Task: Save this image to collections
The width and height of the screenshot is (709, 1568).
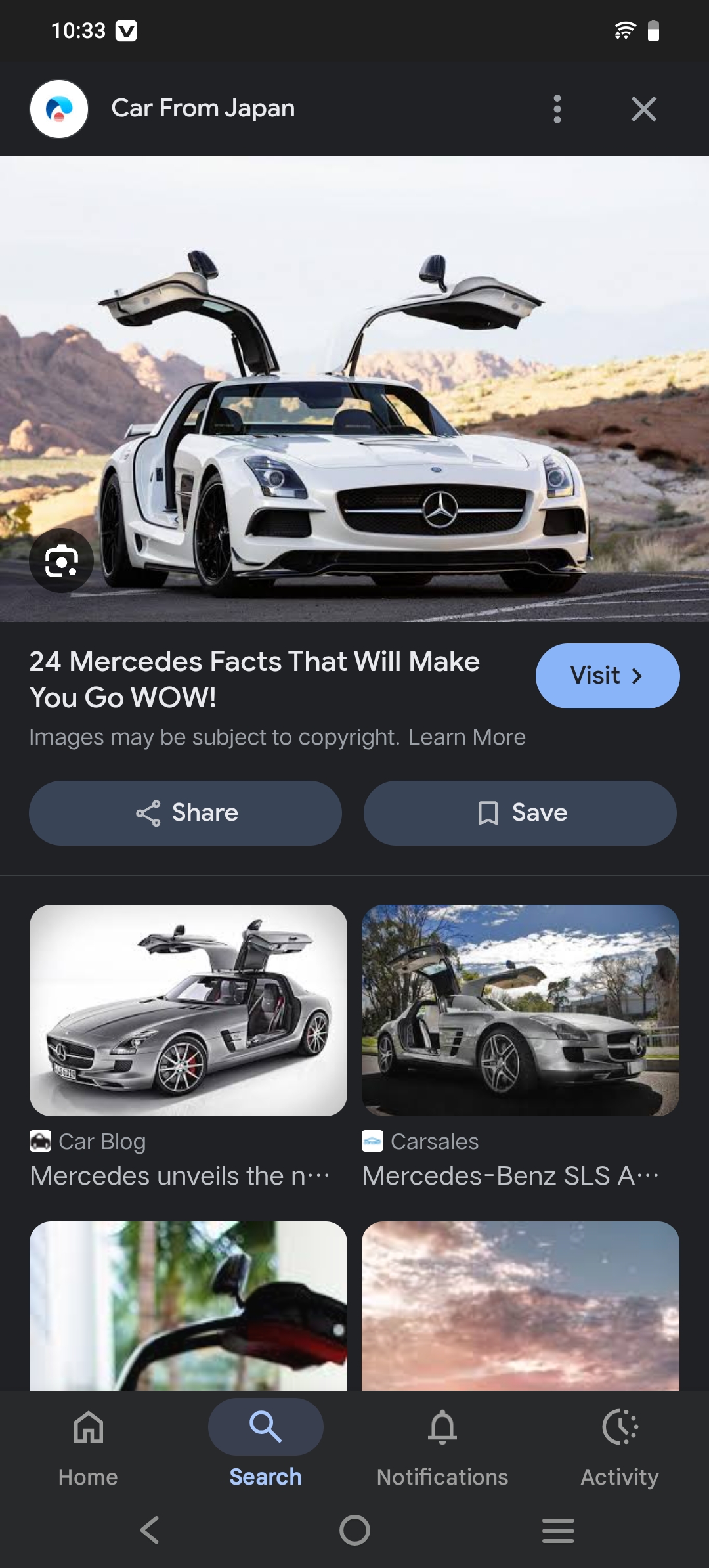Action: click(520, 813)
